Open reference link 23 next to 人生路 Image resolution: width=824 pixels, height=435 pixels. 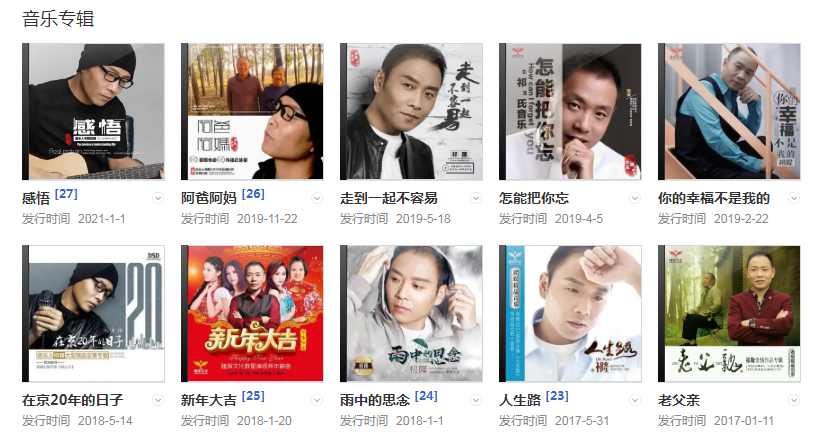557,396
